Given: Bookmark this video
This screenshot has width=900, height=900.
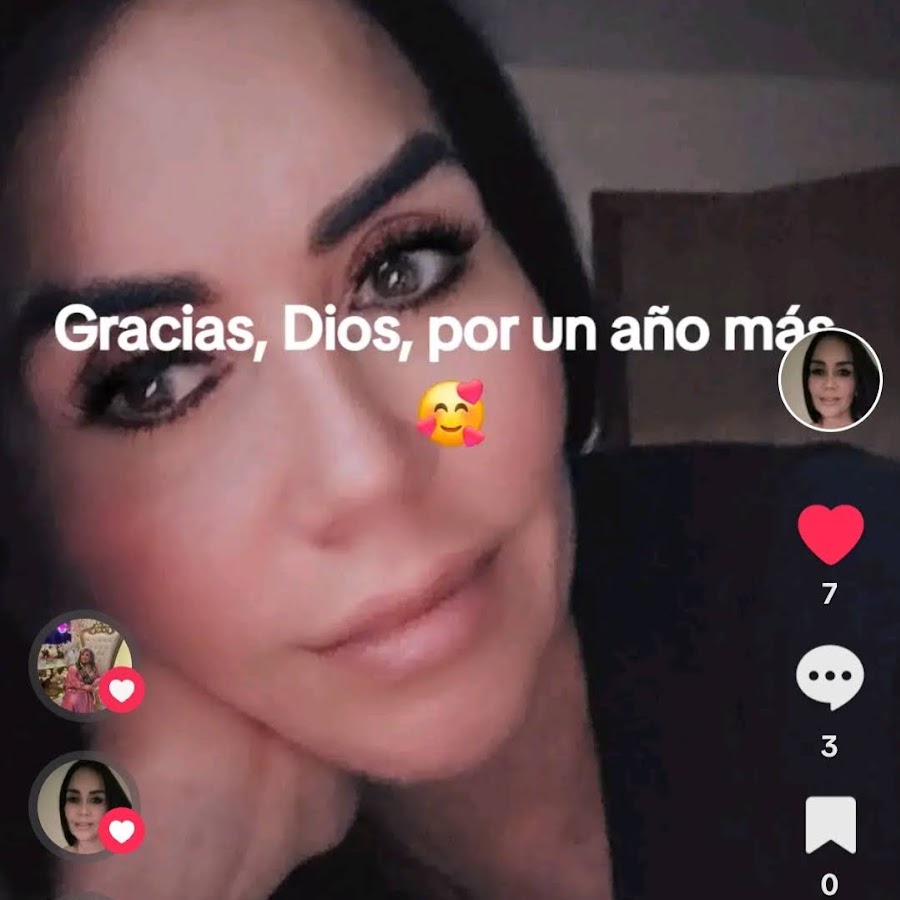Looking at the screenshot, I should tap(830, 825).
